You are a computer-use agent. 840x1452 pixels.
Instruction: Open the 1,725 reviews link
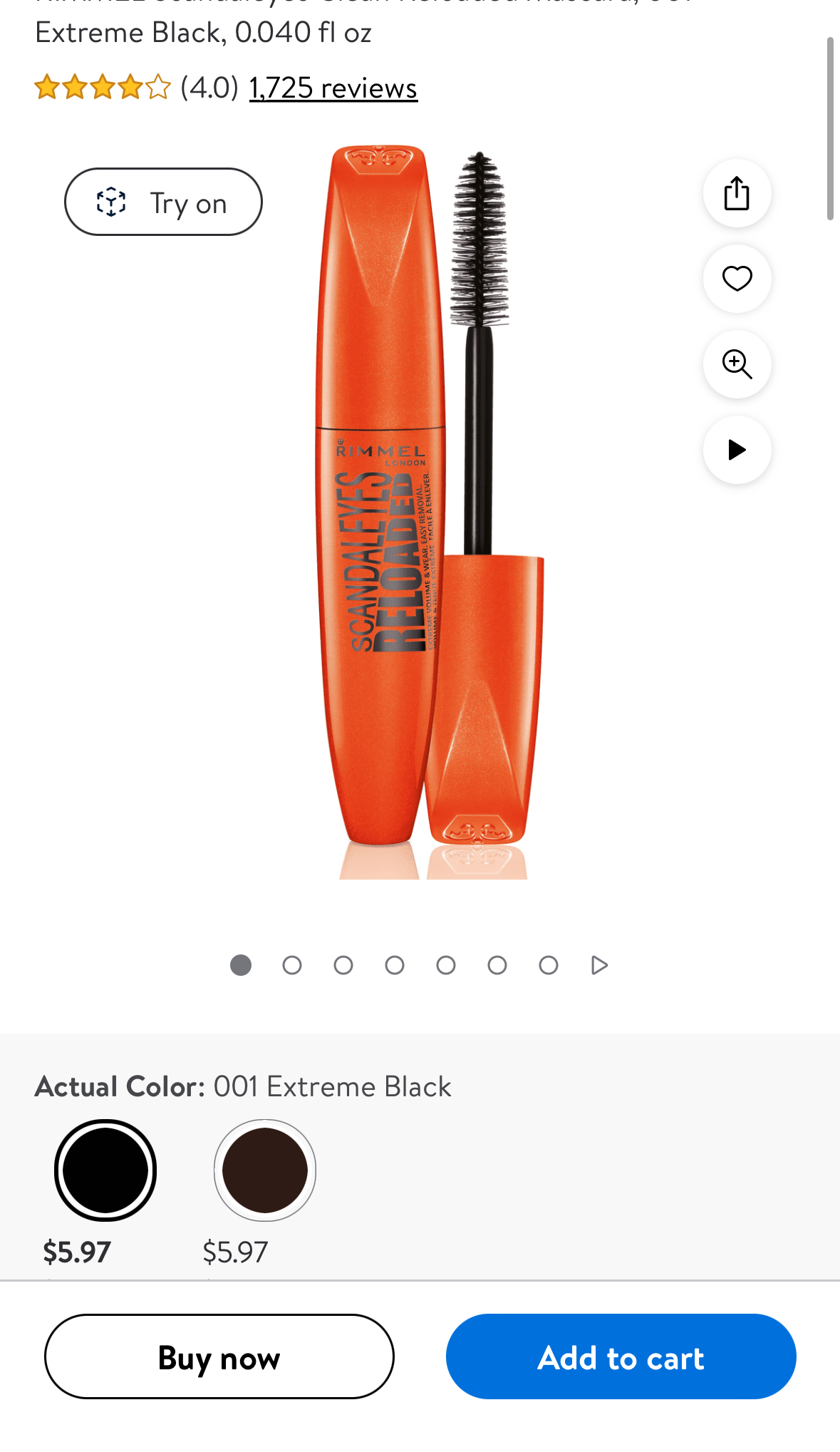pos(333,88)
